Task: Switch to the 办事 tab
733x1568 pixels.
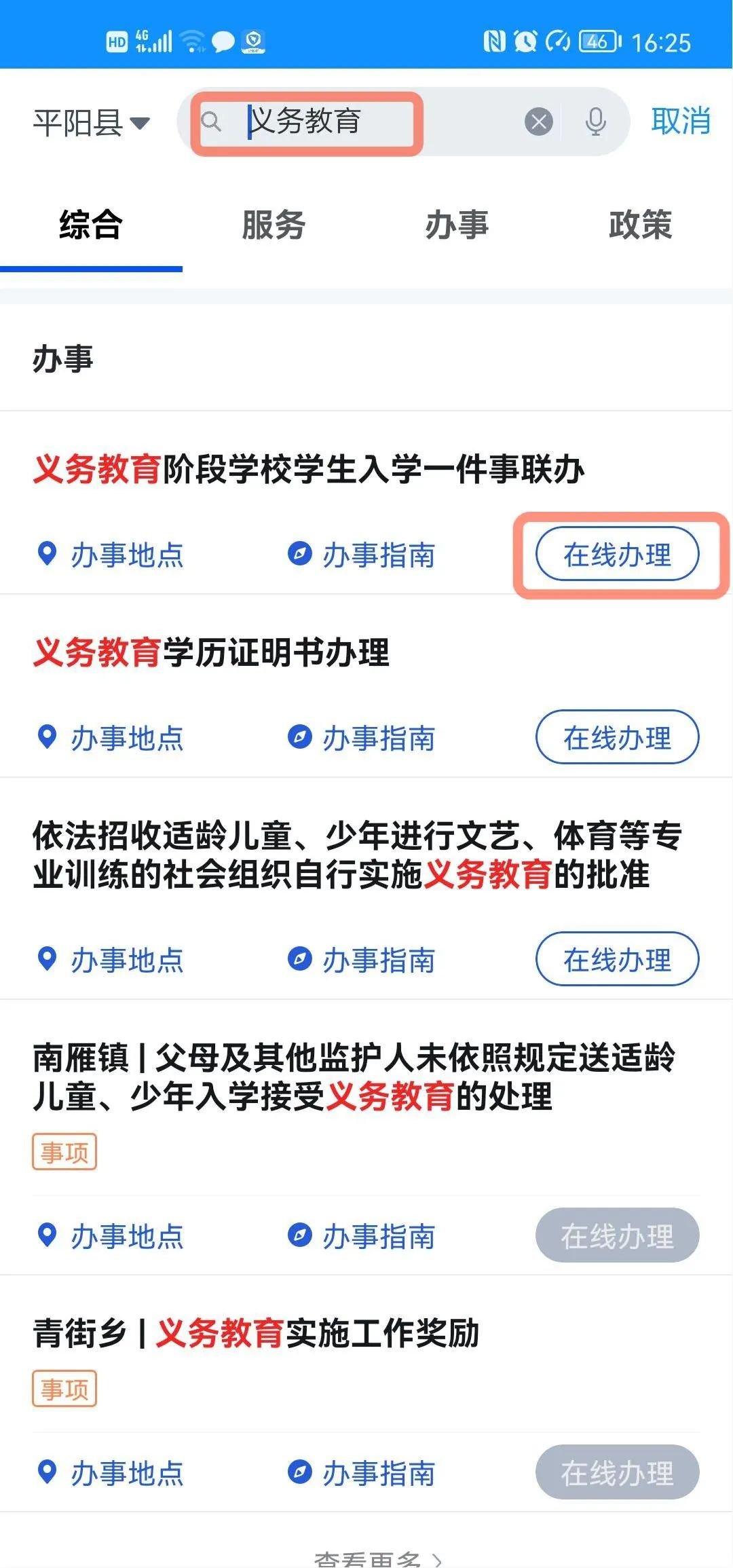Action: (457, 225)
